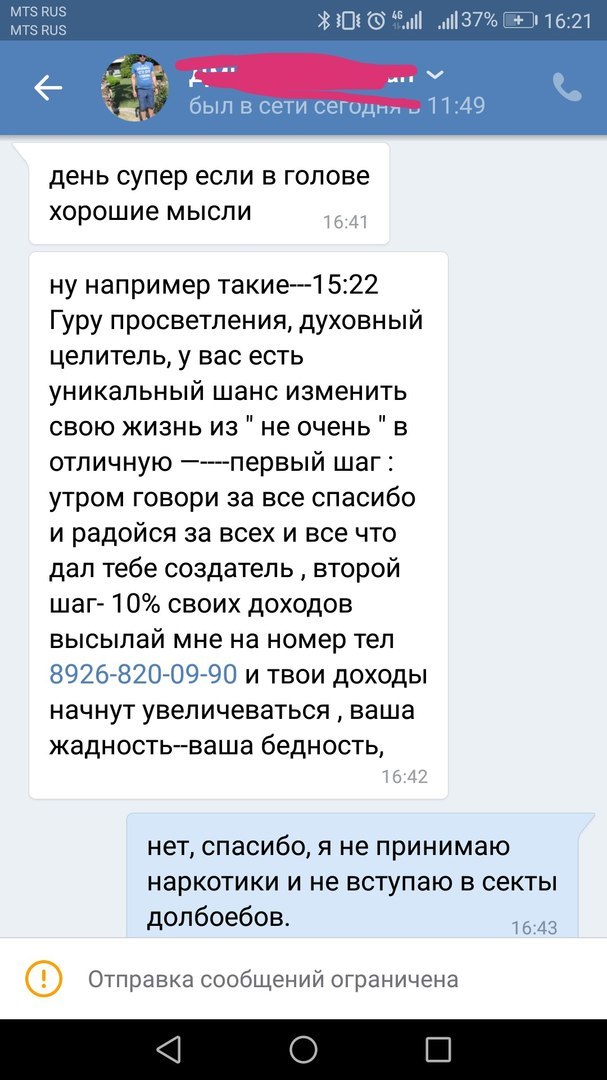Open recent apps via square button
The image size is (607, 1080).
point(438,1048)
